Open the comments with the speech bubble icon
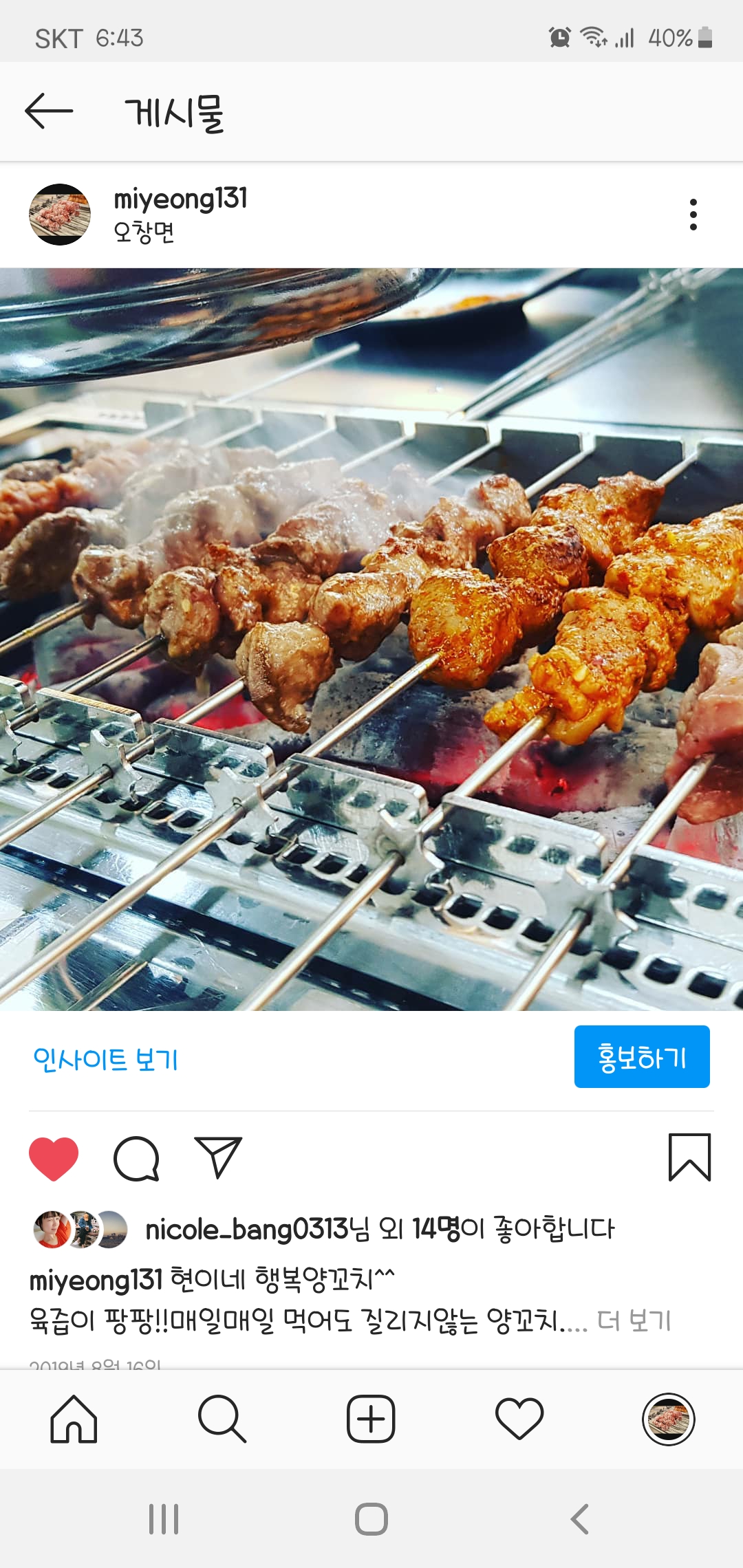This screenshot has height=1568, width=743. coord(138,1159)
